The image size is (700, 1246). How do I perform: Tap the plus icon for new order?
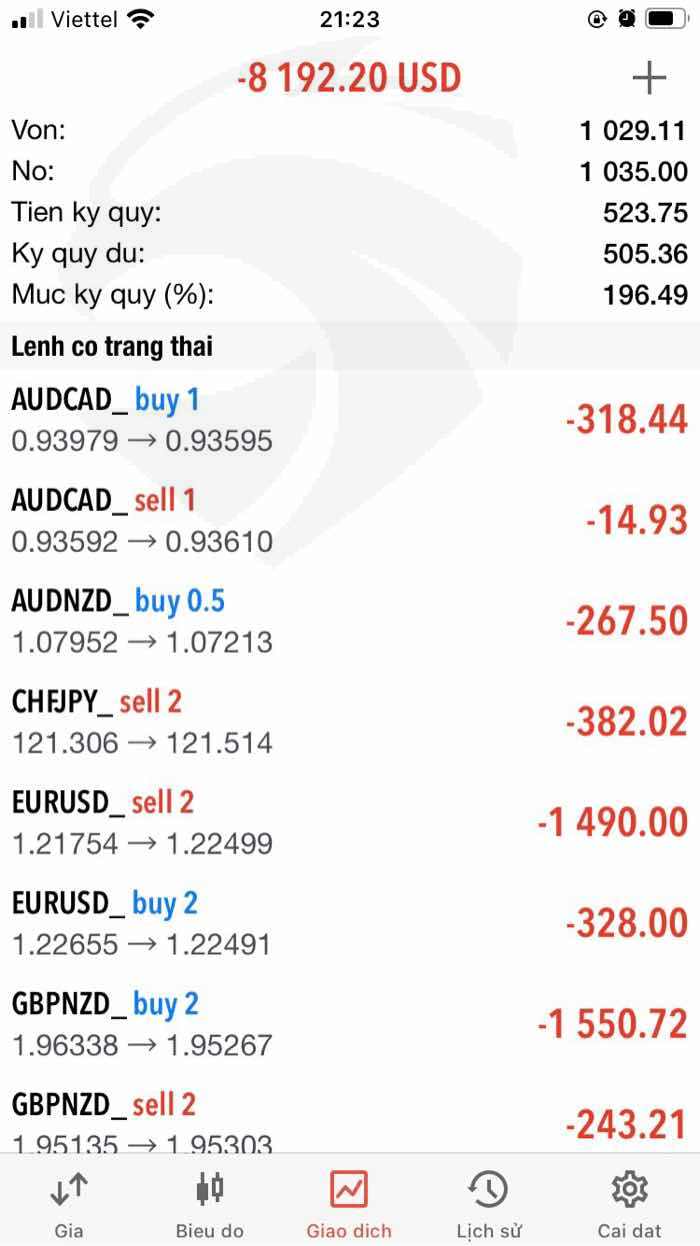[649, 78]
